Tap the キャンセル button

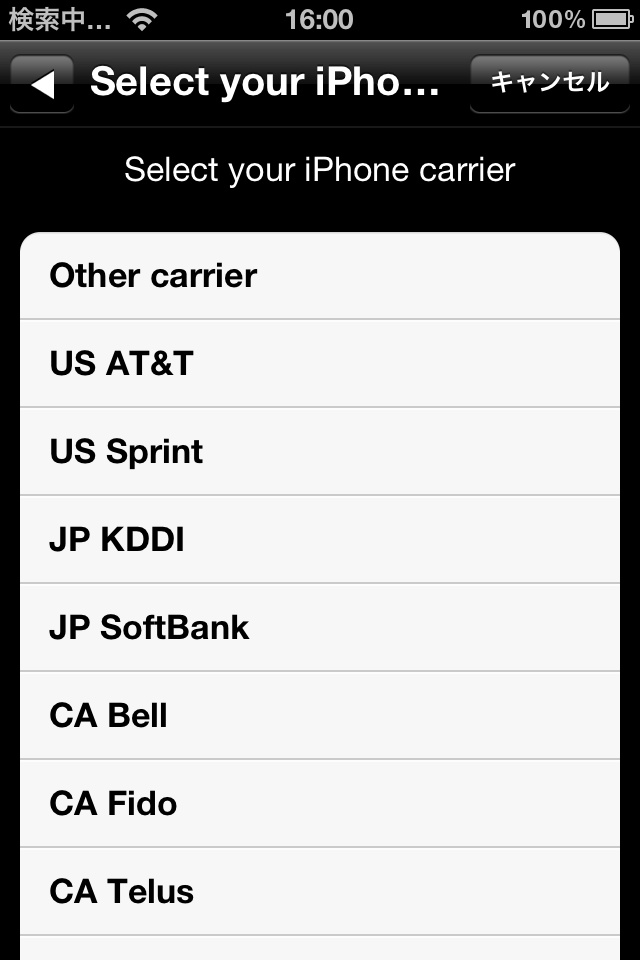(x=549, y=83)
